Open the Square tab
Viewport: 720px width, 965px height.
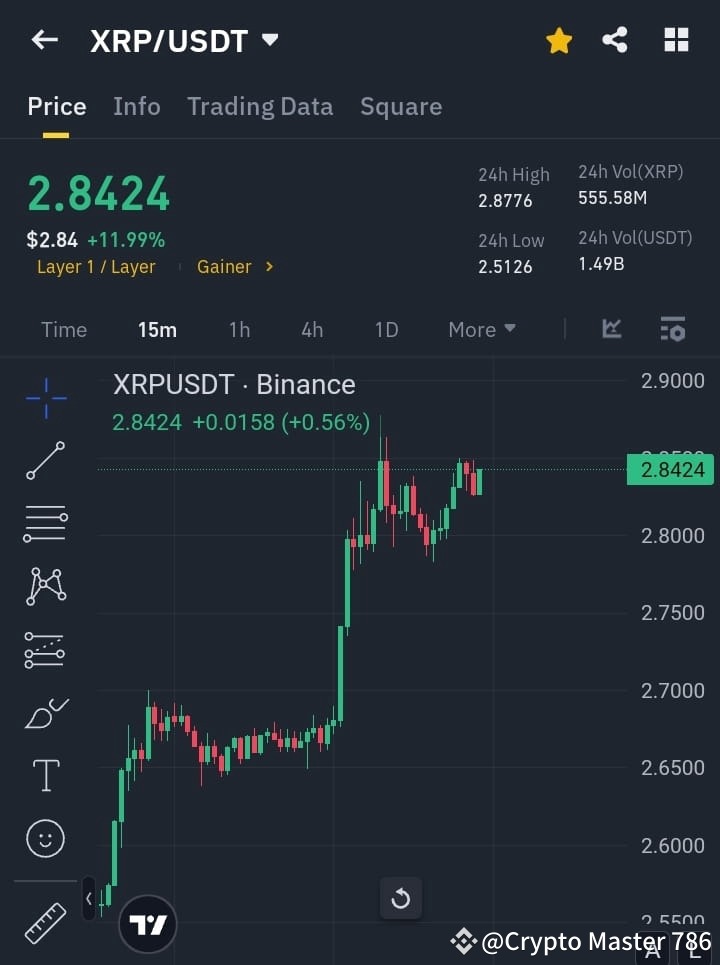click(x=400, y=106)
